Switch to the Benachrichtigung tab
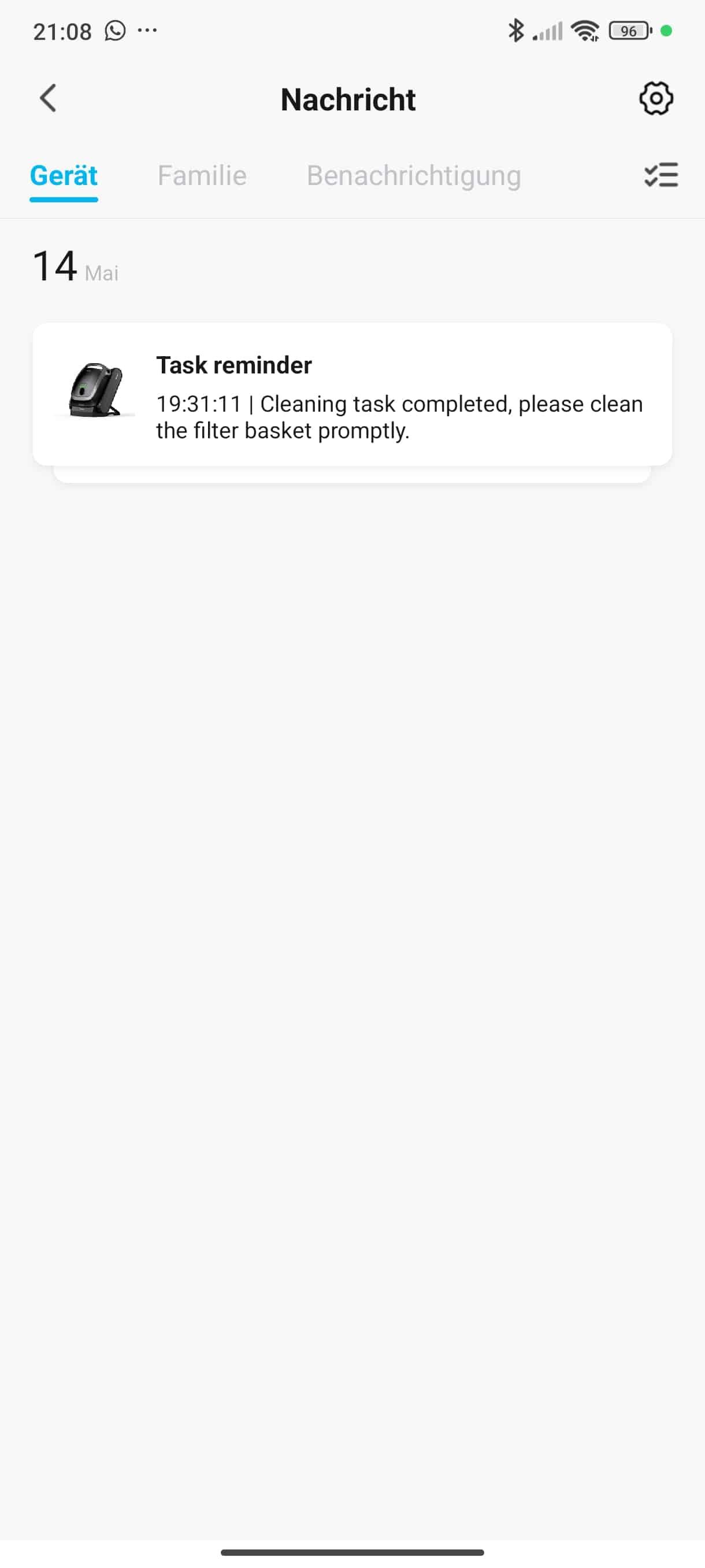Image resolution: width=705 pixels, height=1568 pixels. pyautogui.click(x=414, y=176)
